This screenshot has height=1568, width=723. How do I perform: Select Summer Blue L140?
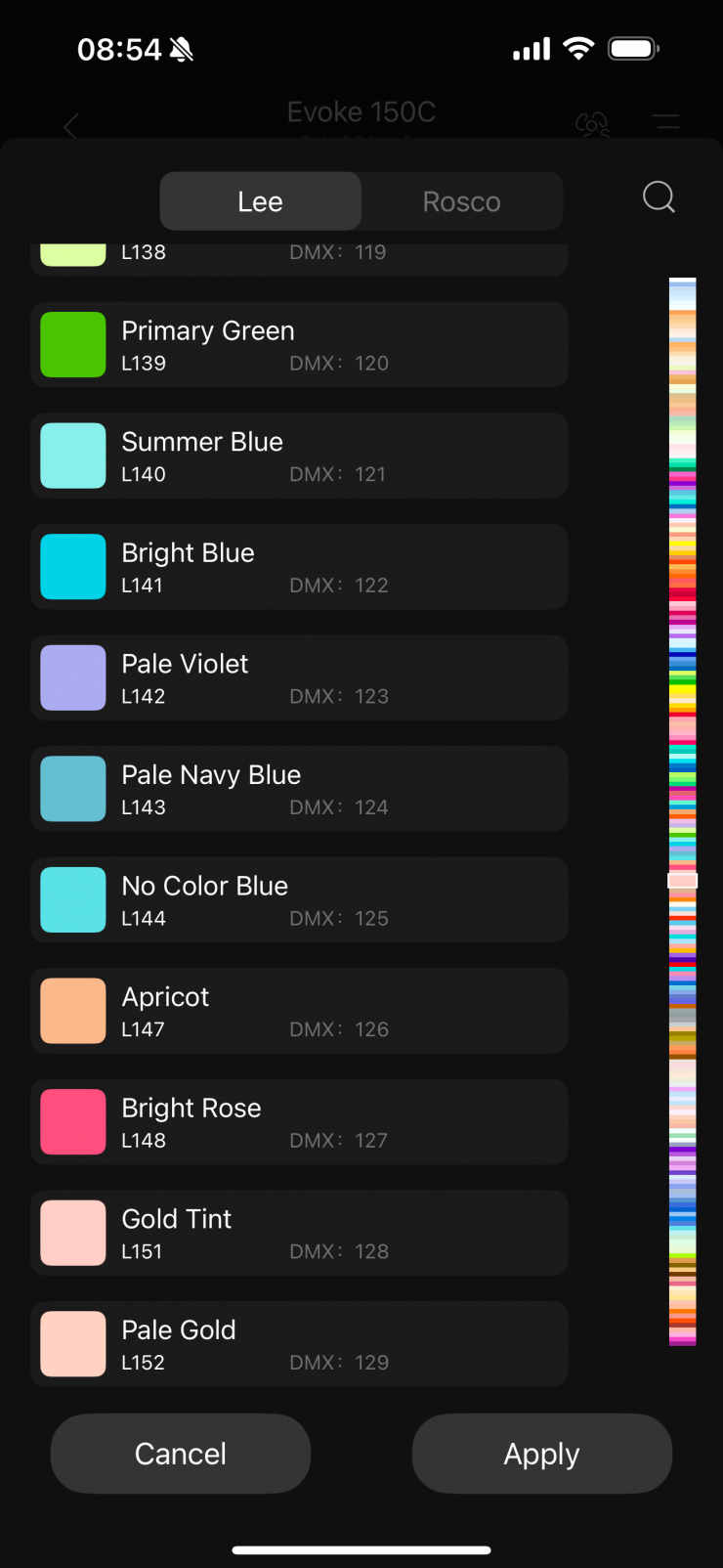(x=299, y=456)
